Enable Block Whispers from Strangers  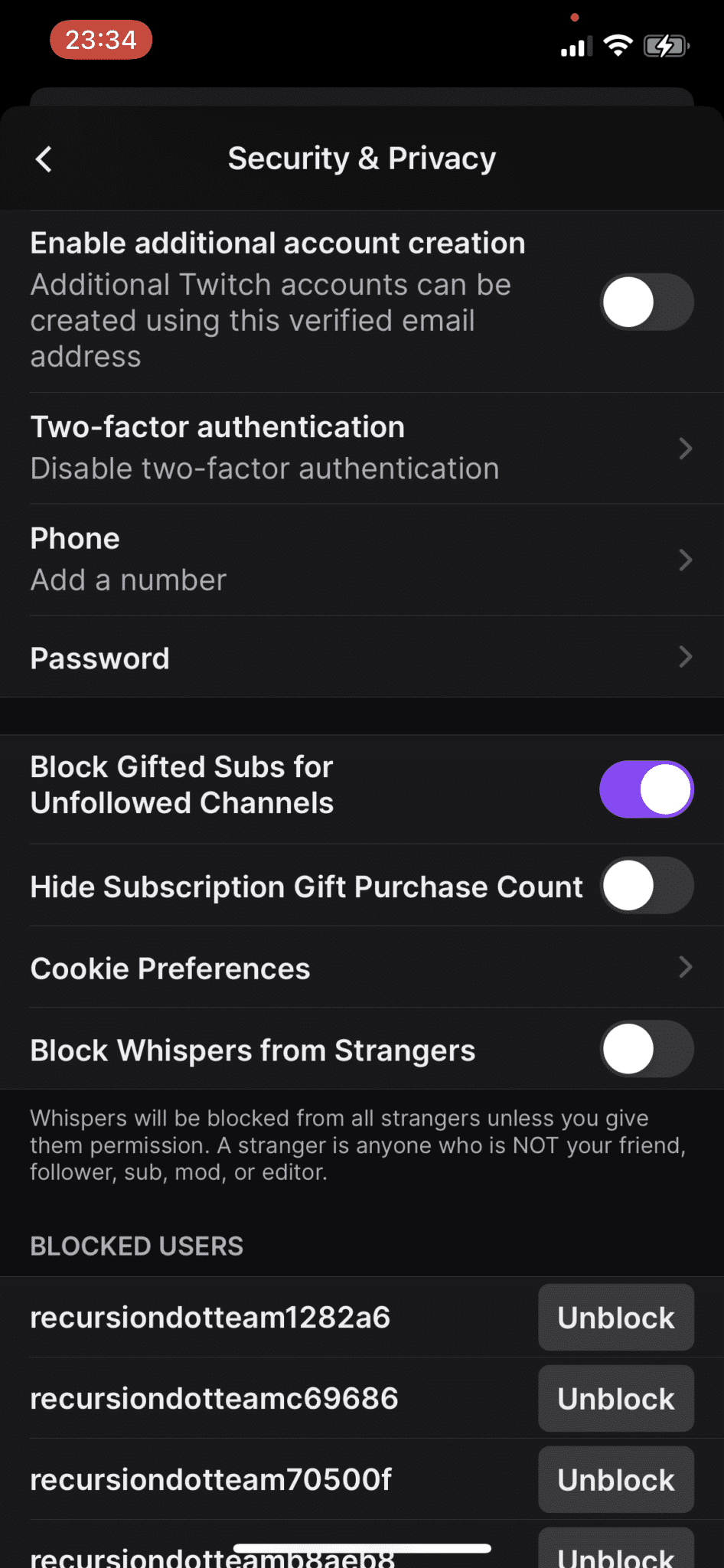coord(647,1050)
